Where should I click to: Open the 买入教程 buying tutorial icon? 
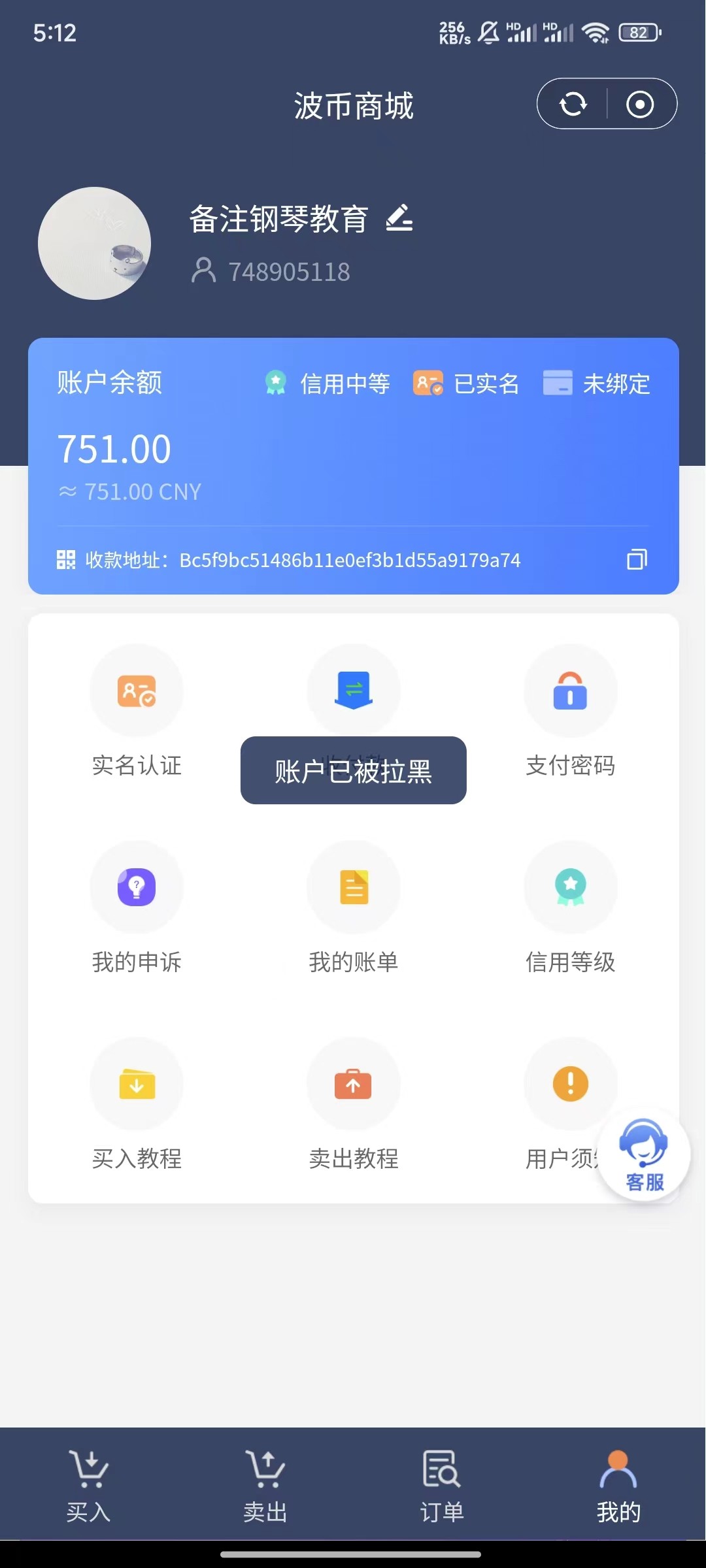(136, 1084)
